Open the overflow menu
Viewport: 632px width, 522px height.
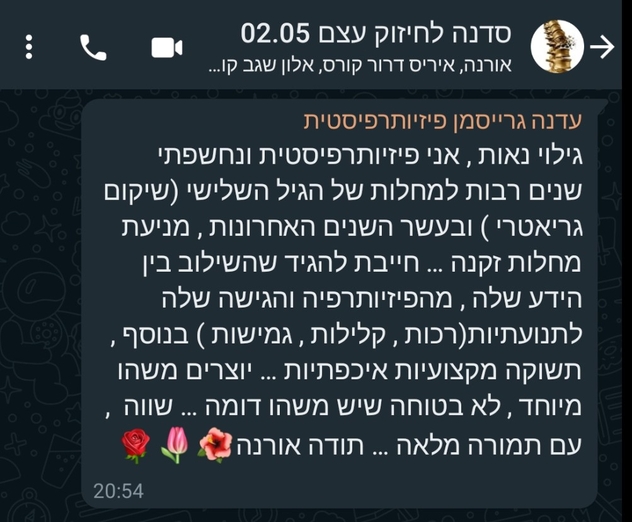click(x=30, y=47)
